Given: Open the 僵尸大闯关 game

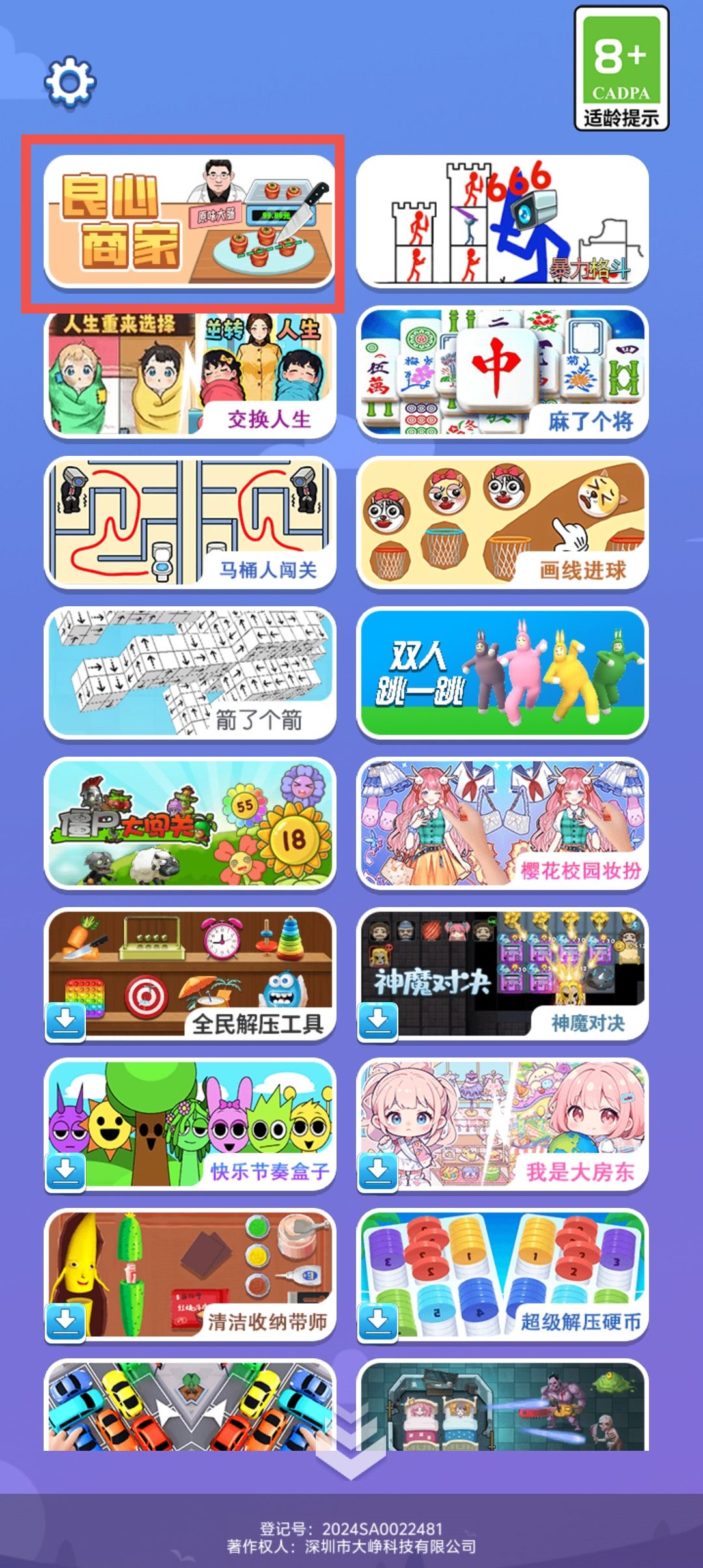Looking at the screenshot, I should 189,824.
